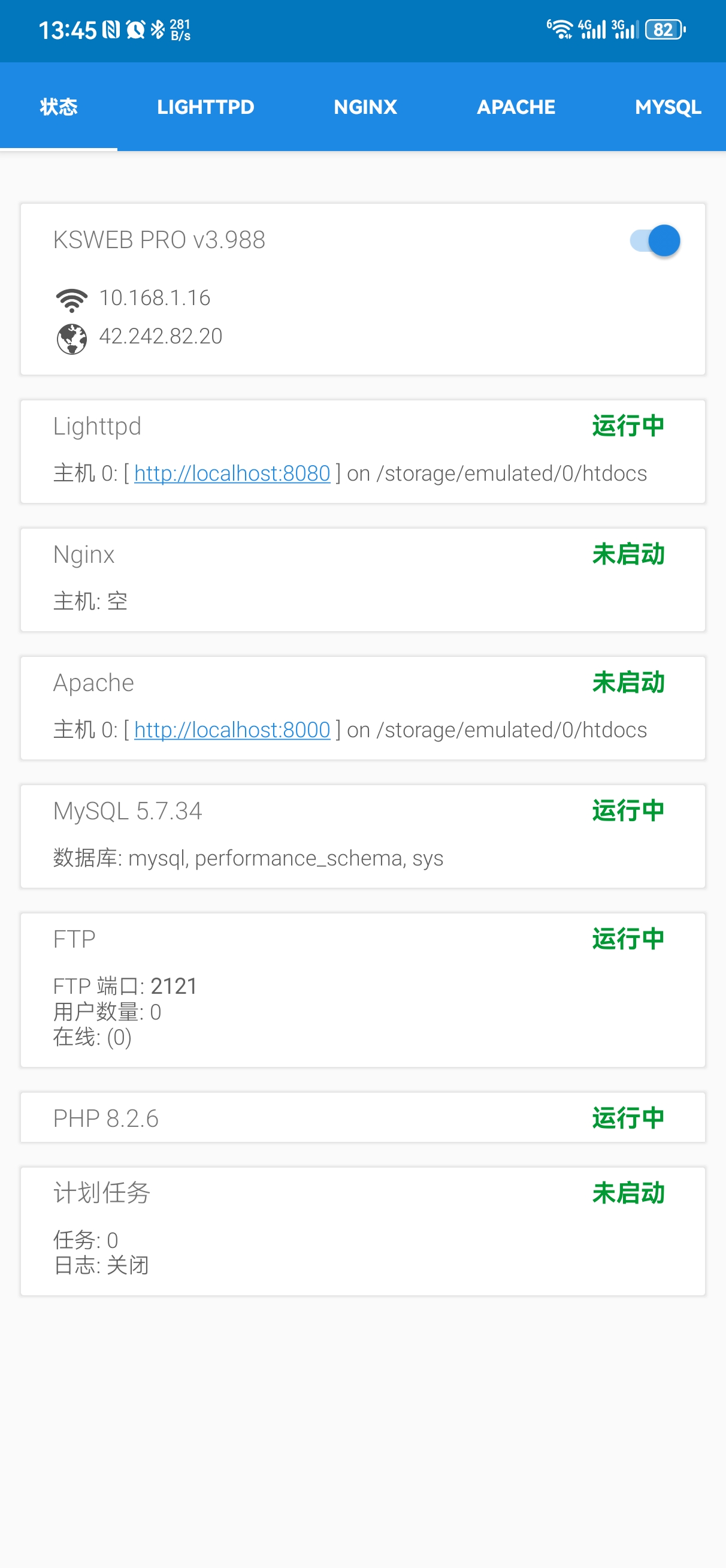
Task: Go to the APACHE tab
Action: (x=516, y=107)
